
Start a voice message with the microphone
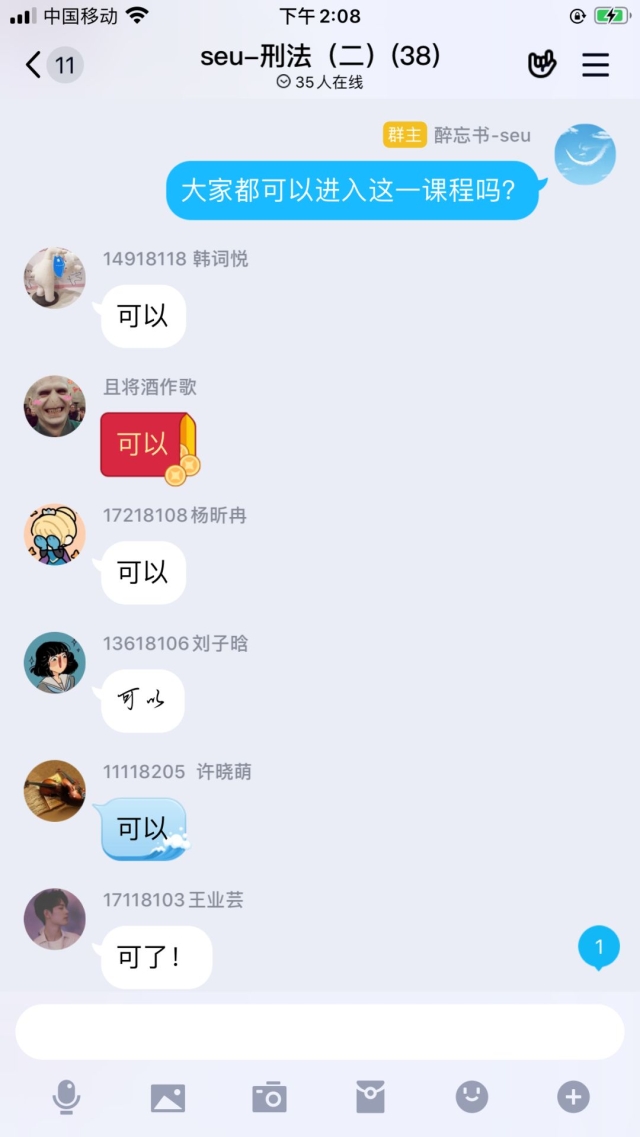tap(66, 1097)
